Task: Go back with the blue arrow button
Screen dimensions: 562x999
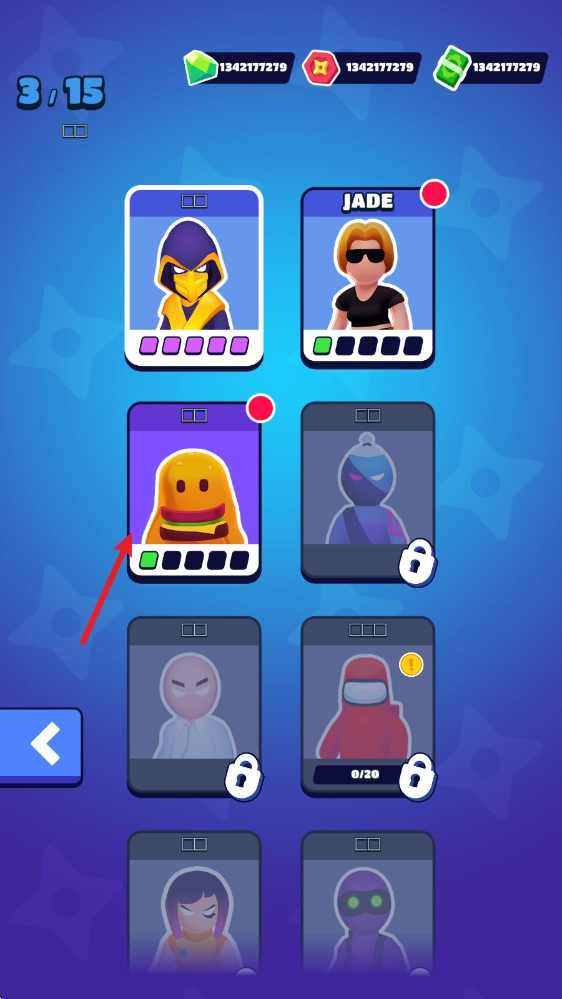Action: (x=40, y=746)
